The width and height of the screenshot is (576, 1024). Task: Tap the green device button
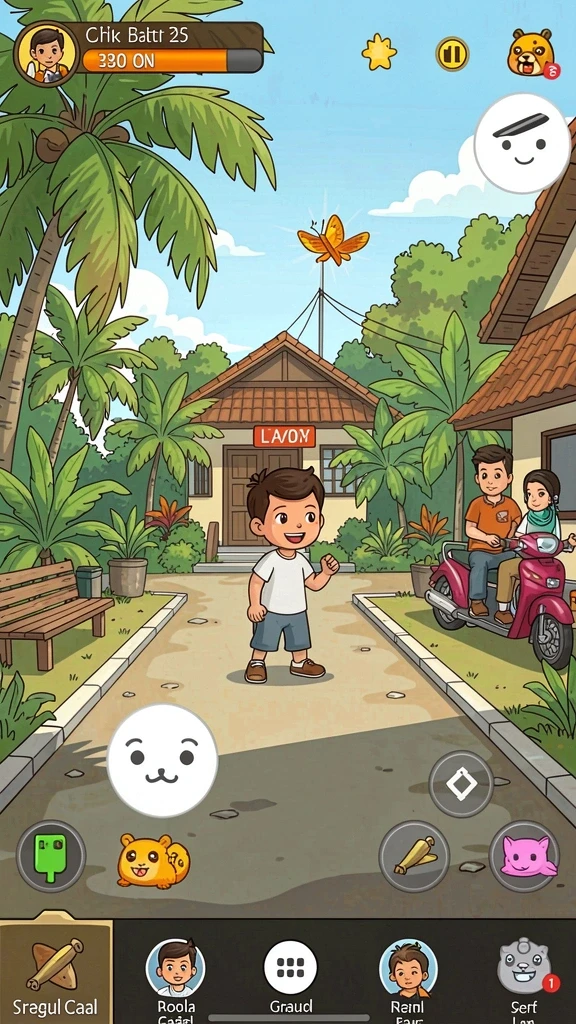(x=51, y=856)
